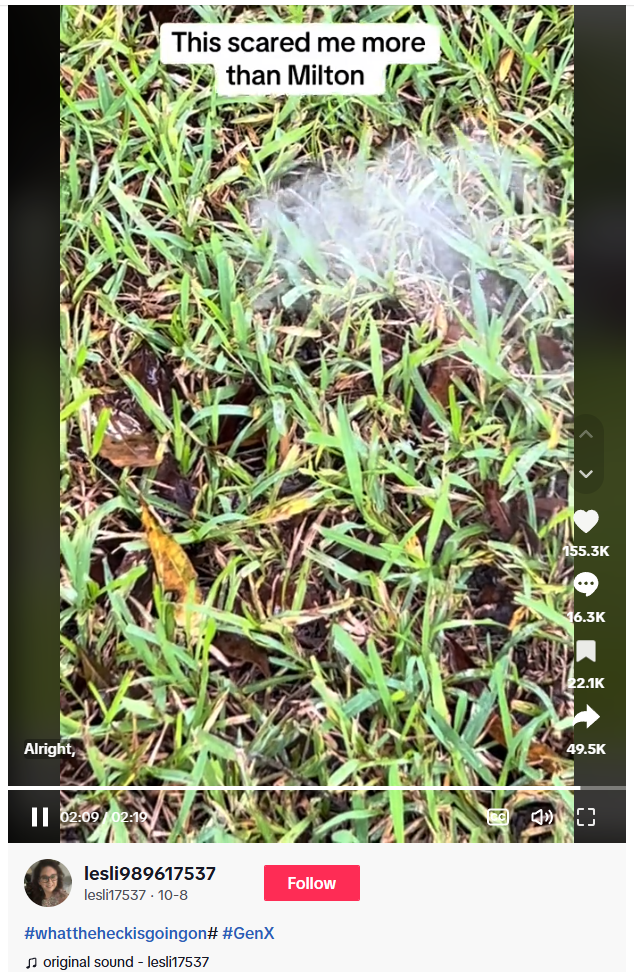This screenshot has width=634, height=972.
Task: Open the comments on this video
Action: click(x=586, y=586)
